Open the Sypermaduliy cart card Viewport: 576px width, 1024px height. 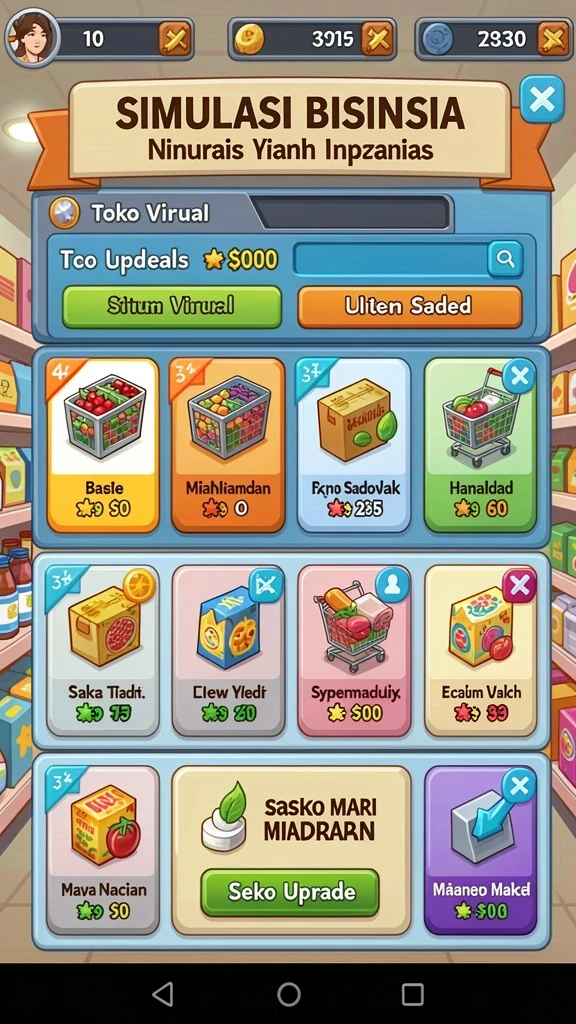click(354, 650)
